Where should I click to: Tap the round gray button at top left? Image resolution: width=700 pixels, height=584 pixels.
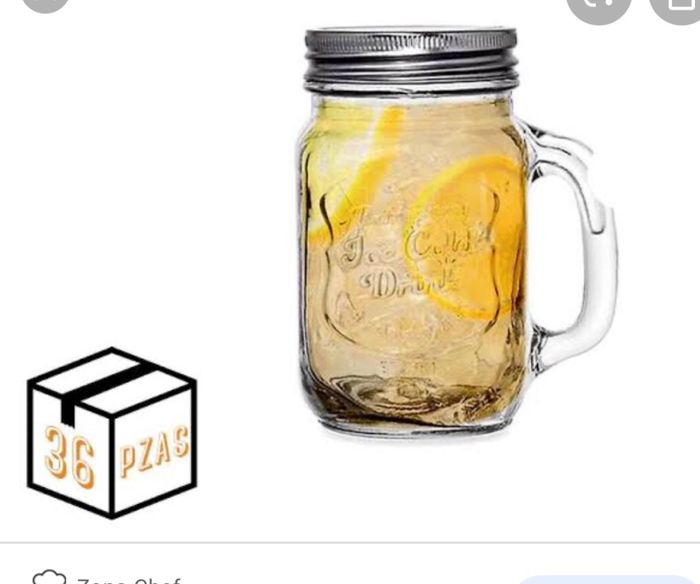click(x=45, y=3)
